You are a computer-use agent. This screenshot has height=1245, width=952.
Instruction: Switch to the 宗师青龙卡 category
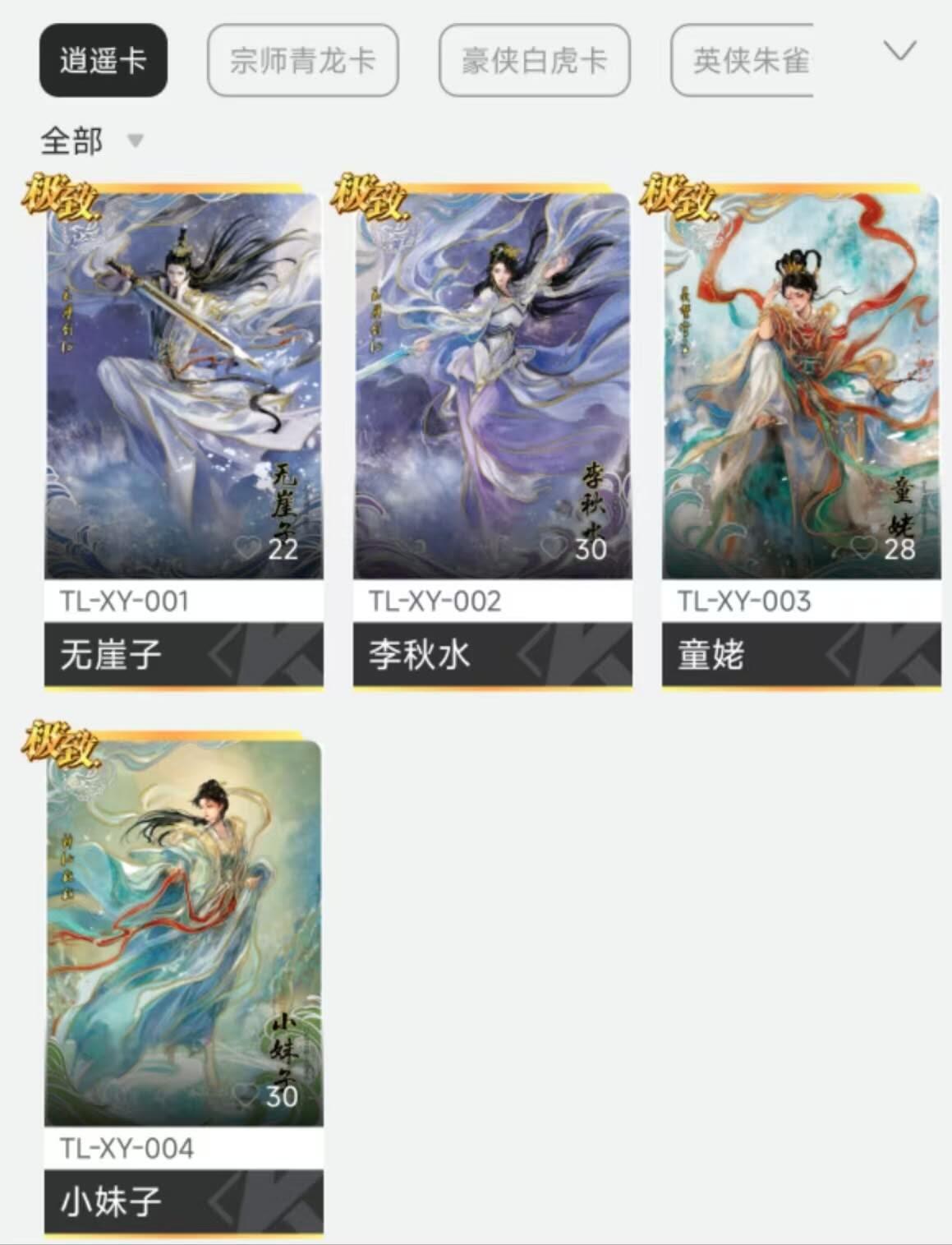(302, 61)
